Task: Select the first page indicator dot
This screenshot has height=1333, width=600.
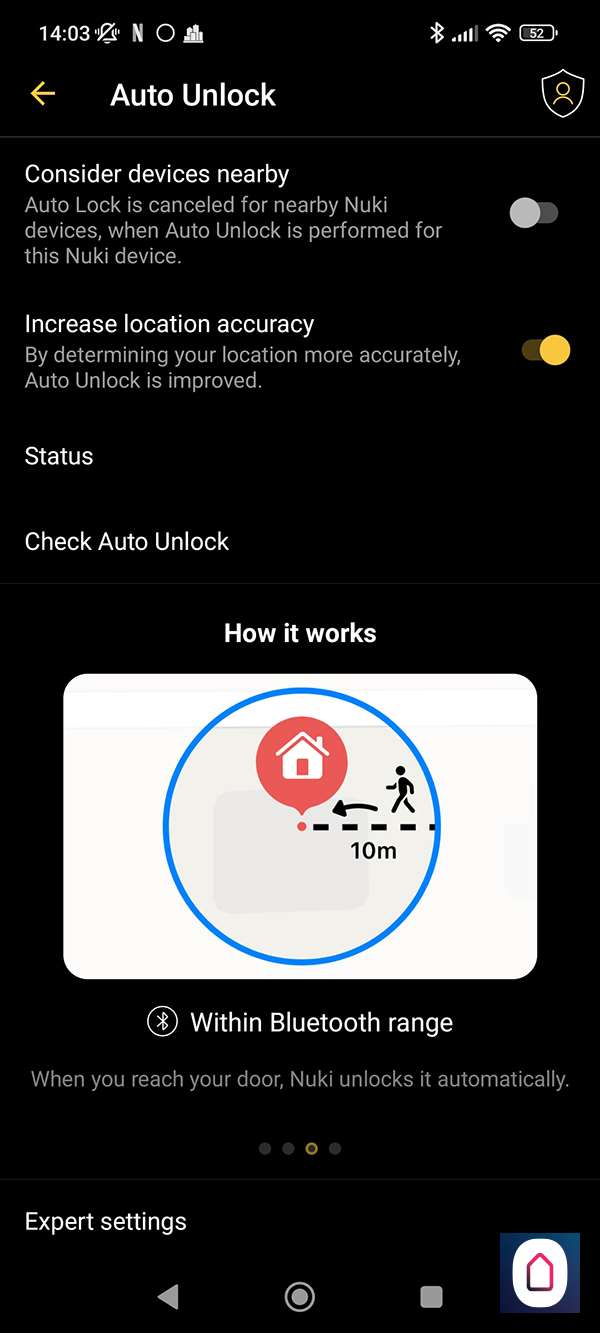Action: tap(265, 1148)
